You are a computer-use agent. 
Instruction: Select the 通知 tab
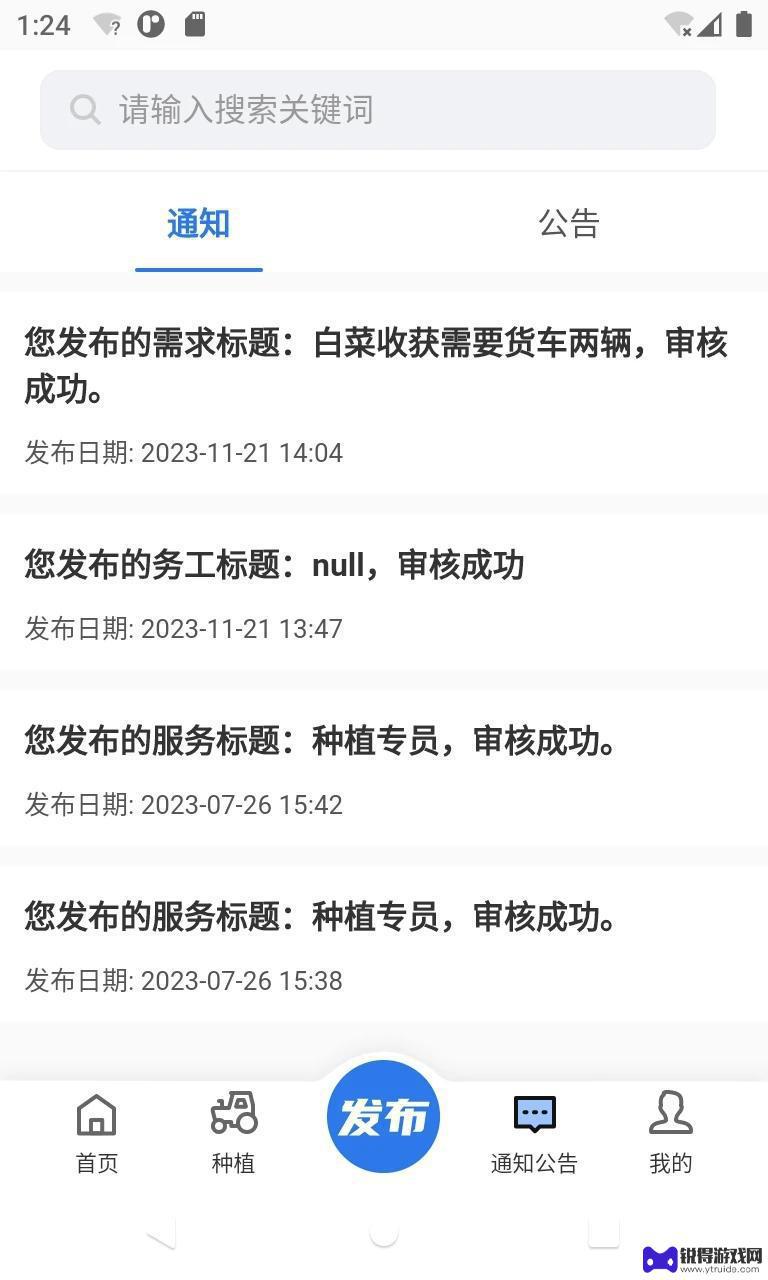point(198,223)
